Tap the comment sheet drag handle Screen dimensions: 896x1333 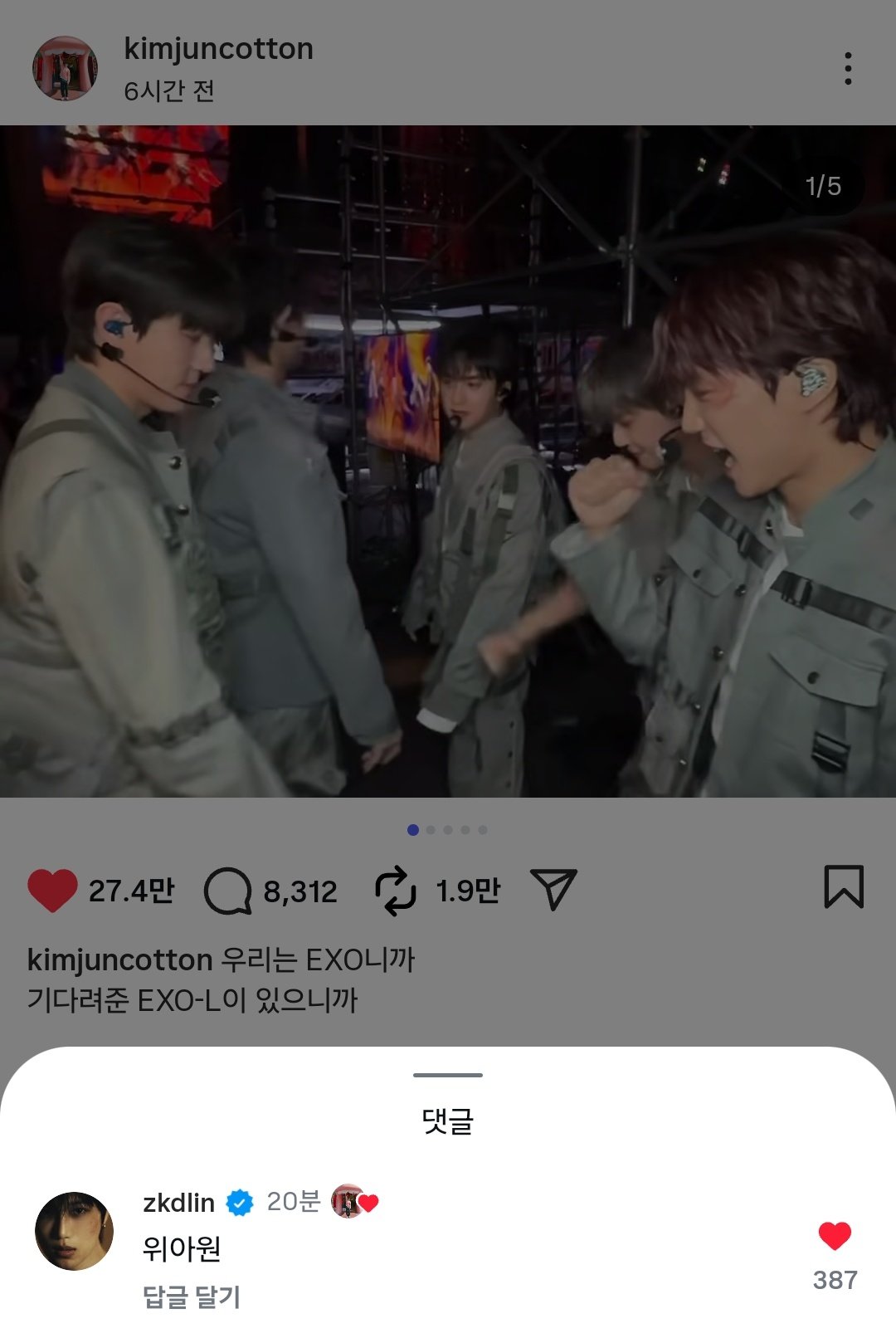(x=448, y=1075)
